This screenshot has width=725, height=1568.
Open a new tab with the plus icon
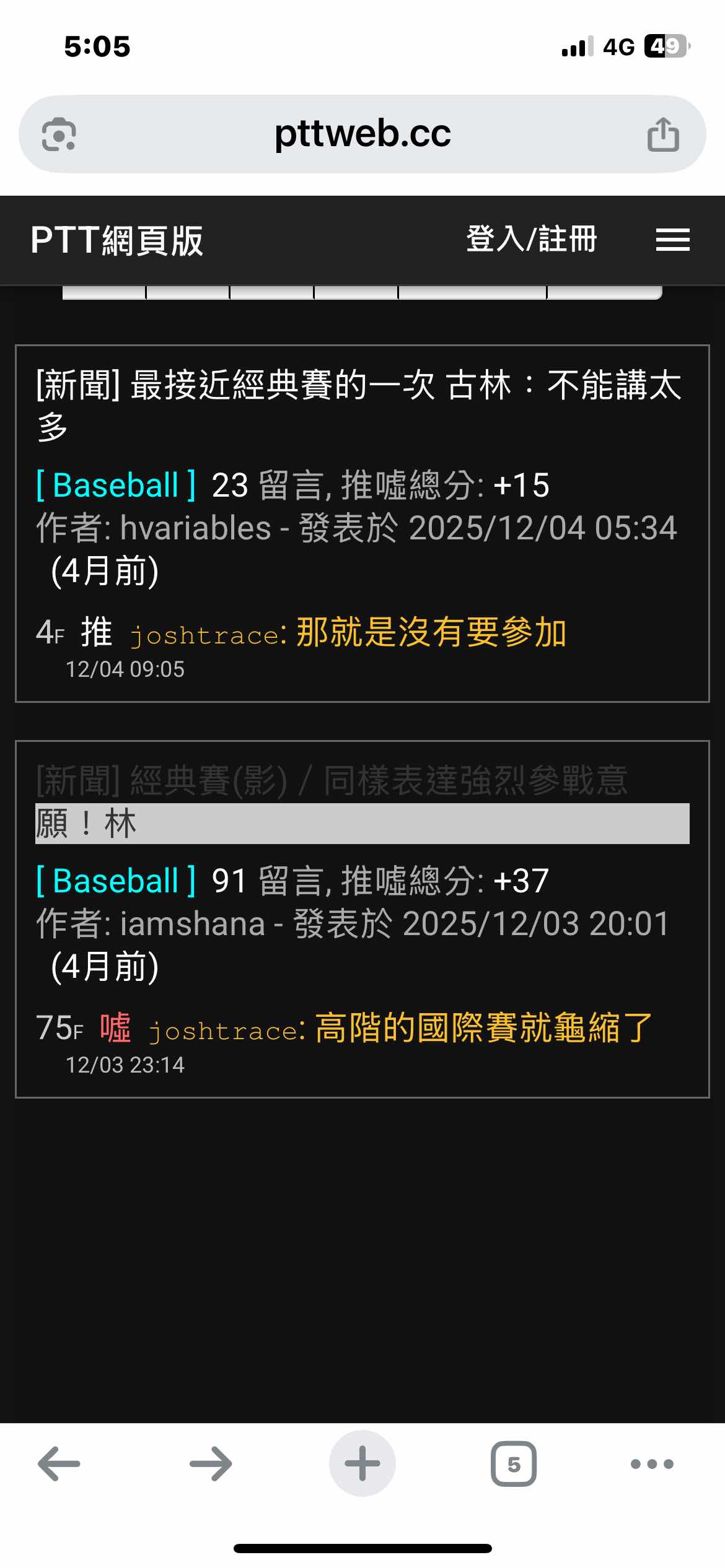[362, 1463]
